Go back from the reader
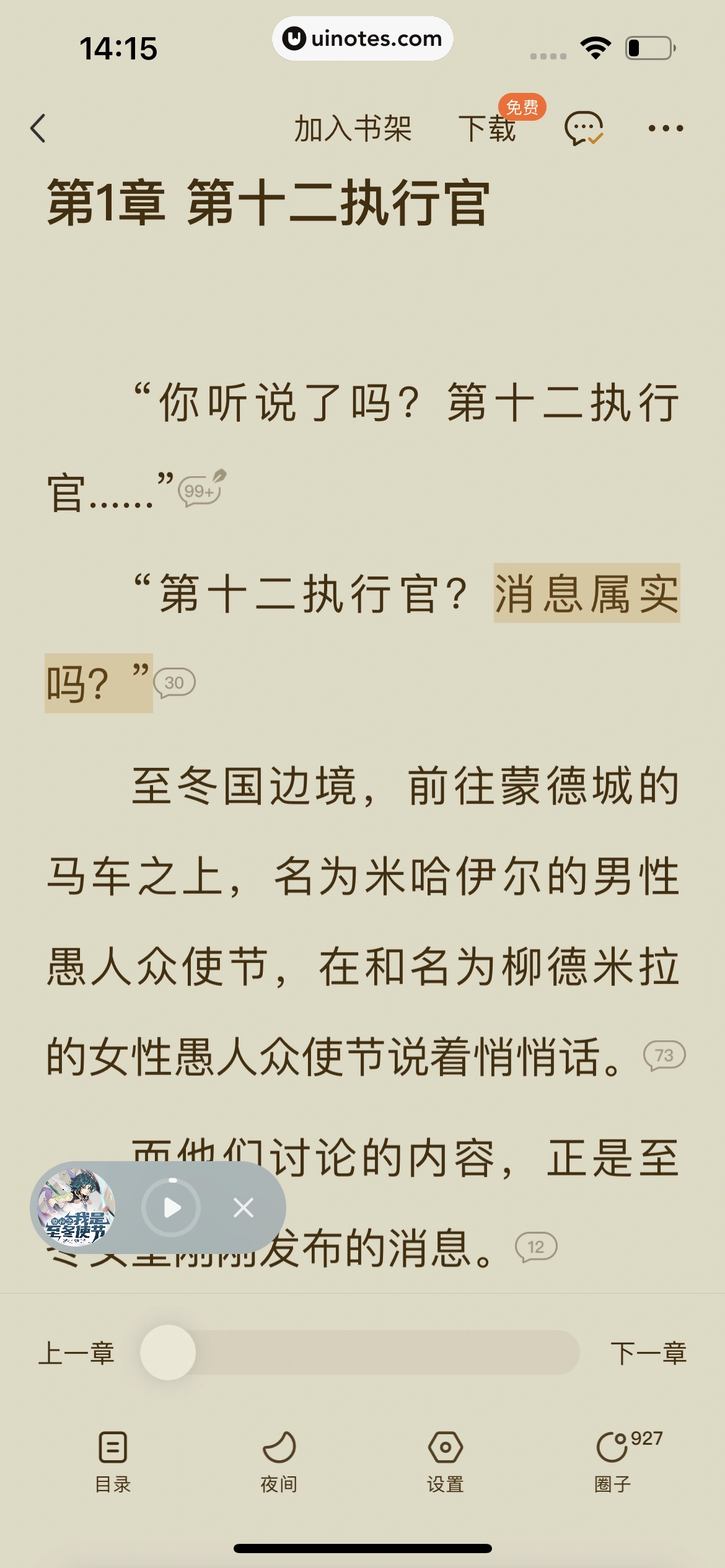This screenshot has width=725, height=1568. tap(38, 129)
